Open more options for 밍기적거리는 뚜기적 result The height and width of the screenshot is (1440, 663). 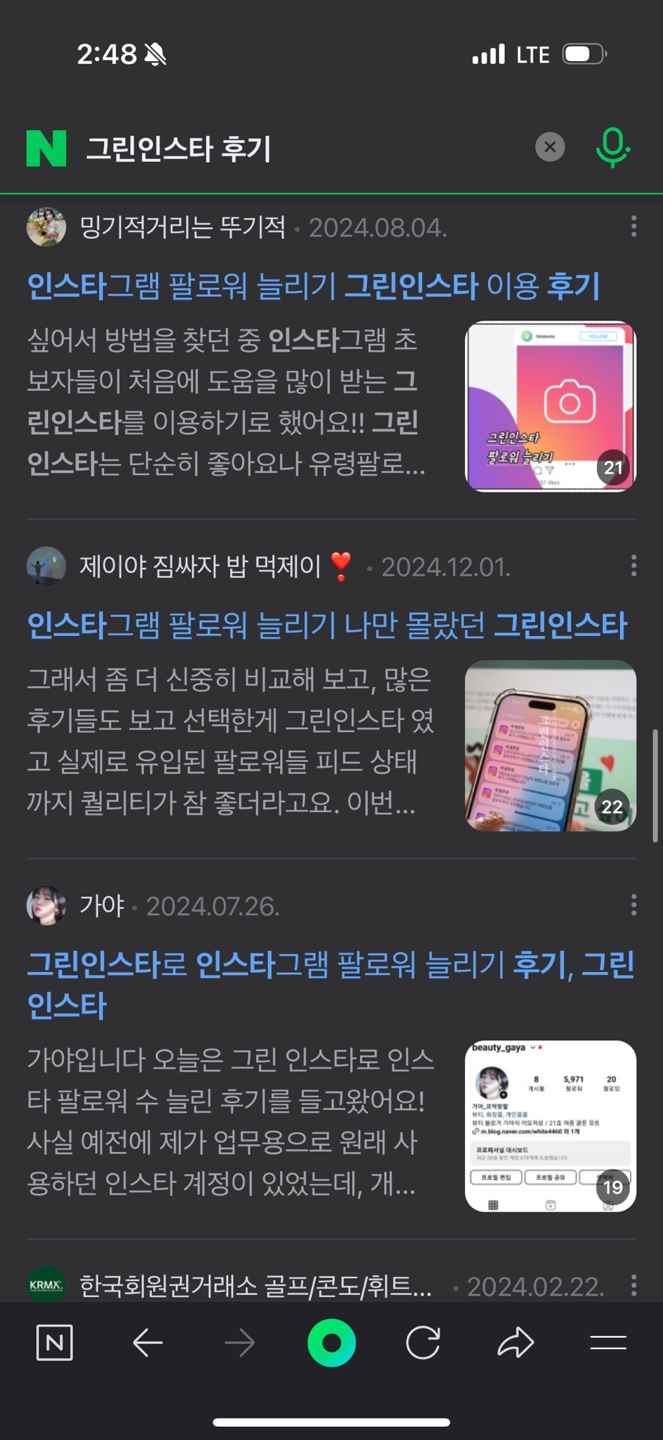(633, 227)
